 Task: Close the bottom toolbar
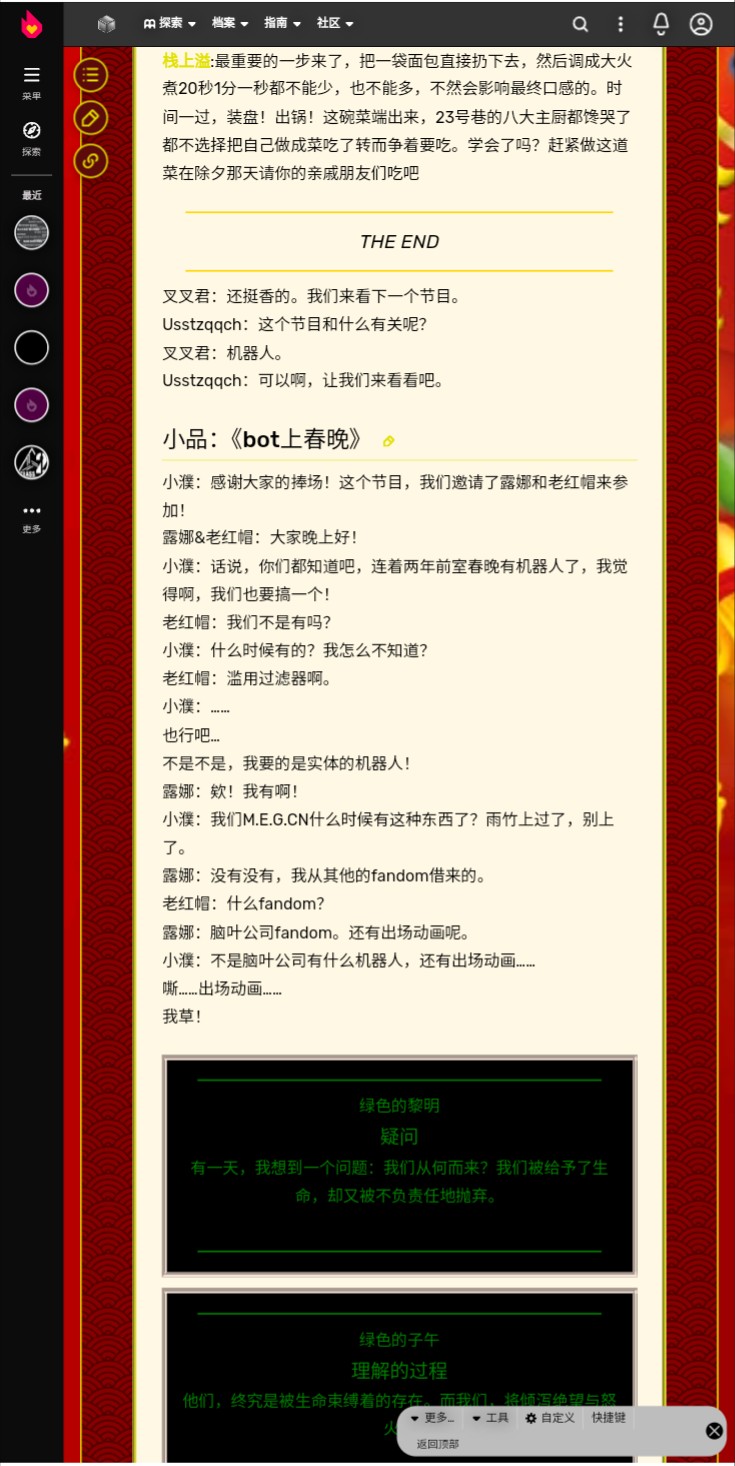(x=714, y=1431)
